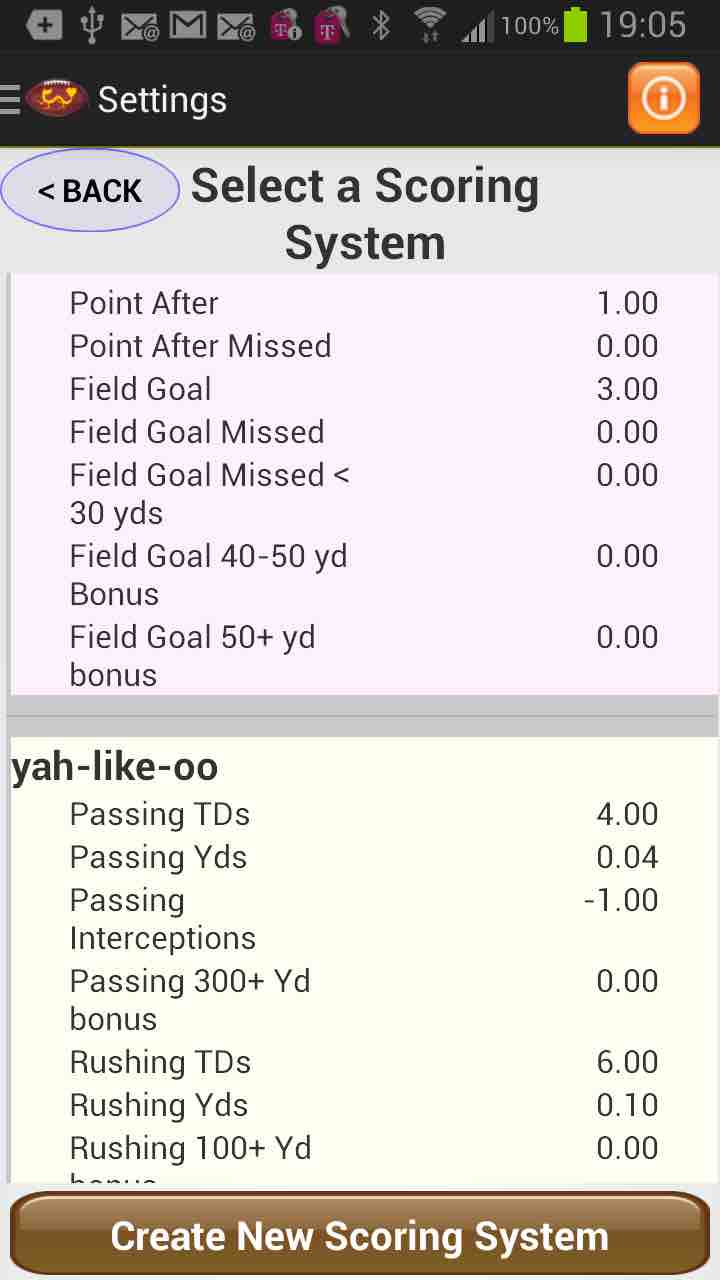Open the navigation drawer menu
This screenshot has height=1280, width=720.
12,99
